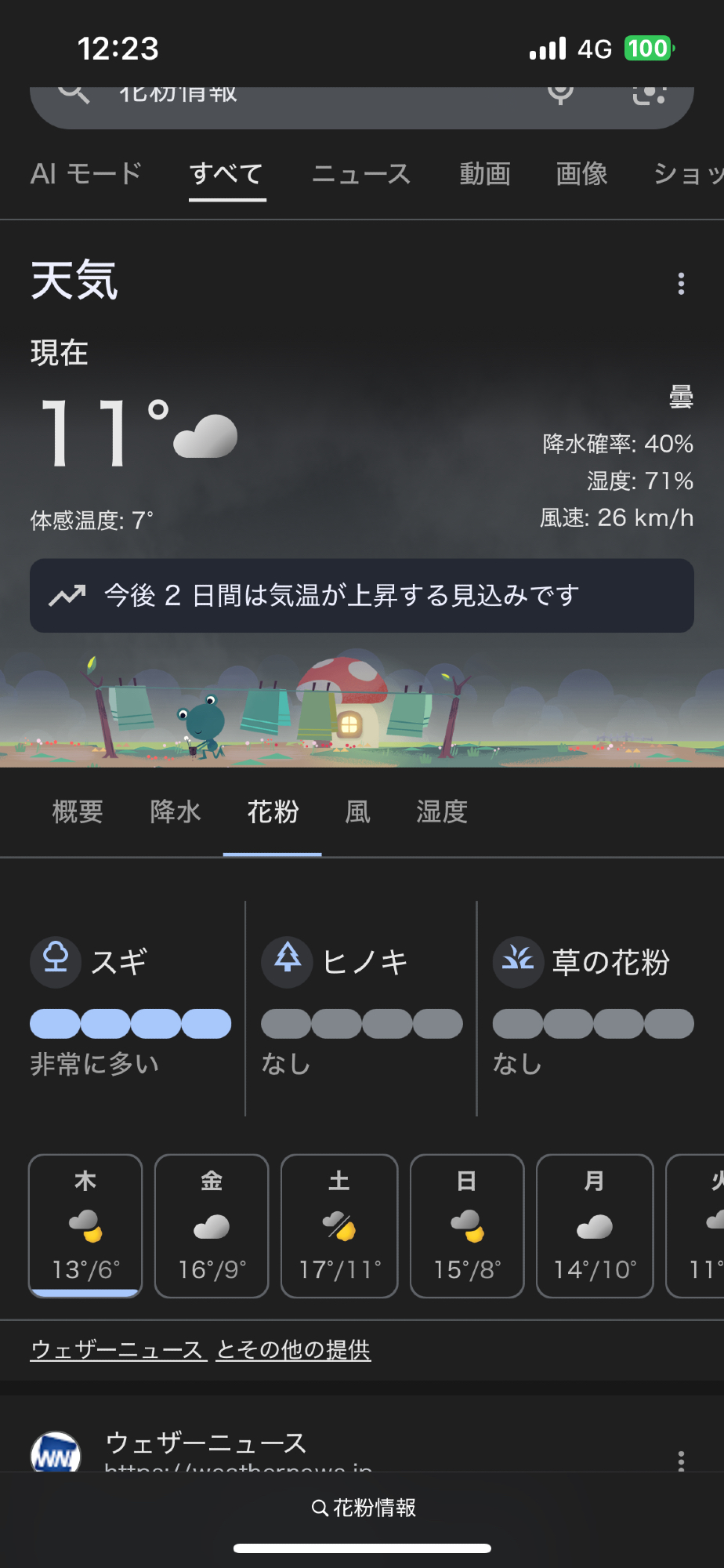Open options for ウェザーニュース result
Screen dimensions: 724x1568
coord(681,1460)
